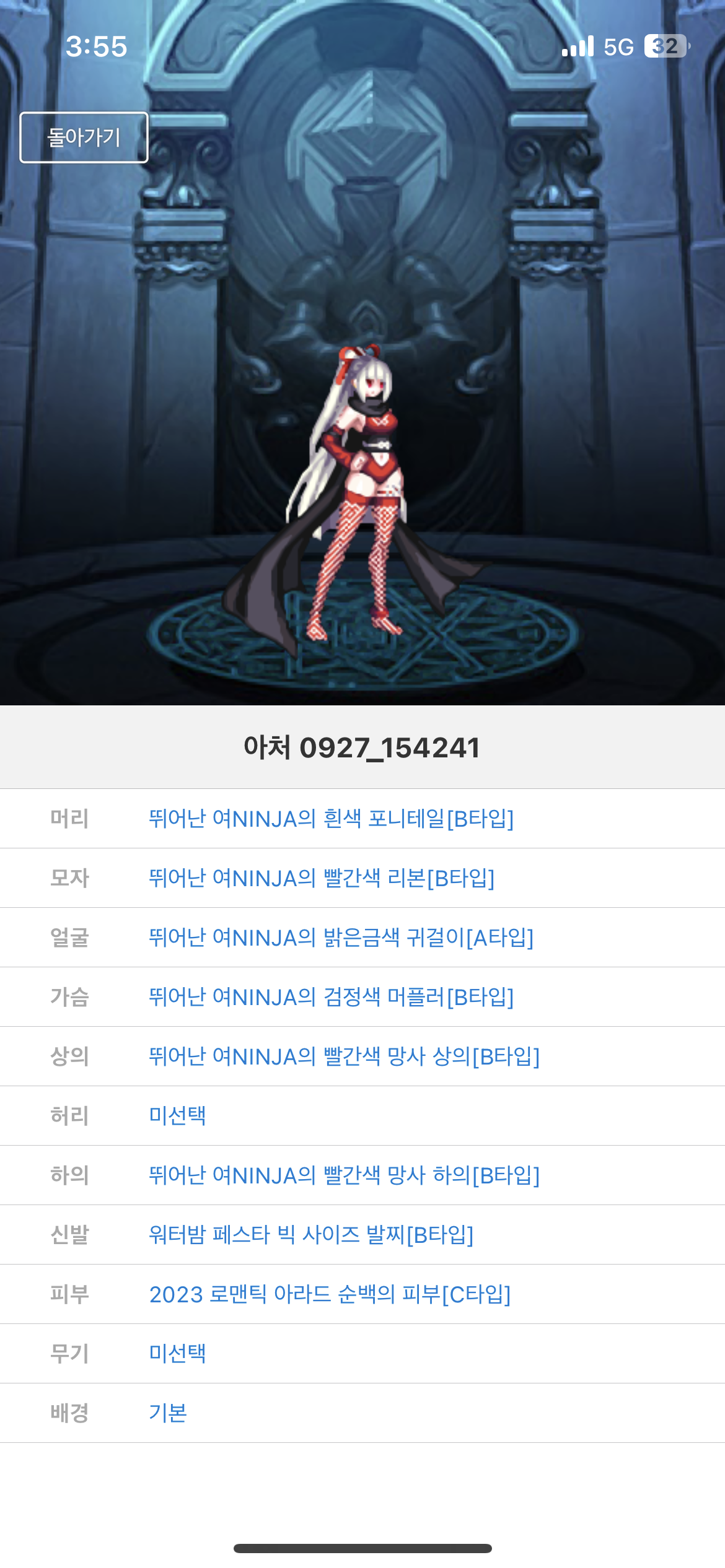
Task: Select the 미선택 link in the 허리 row
Action: pyautogui.click(x=177, y=1116)
